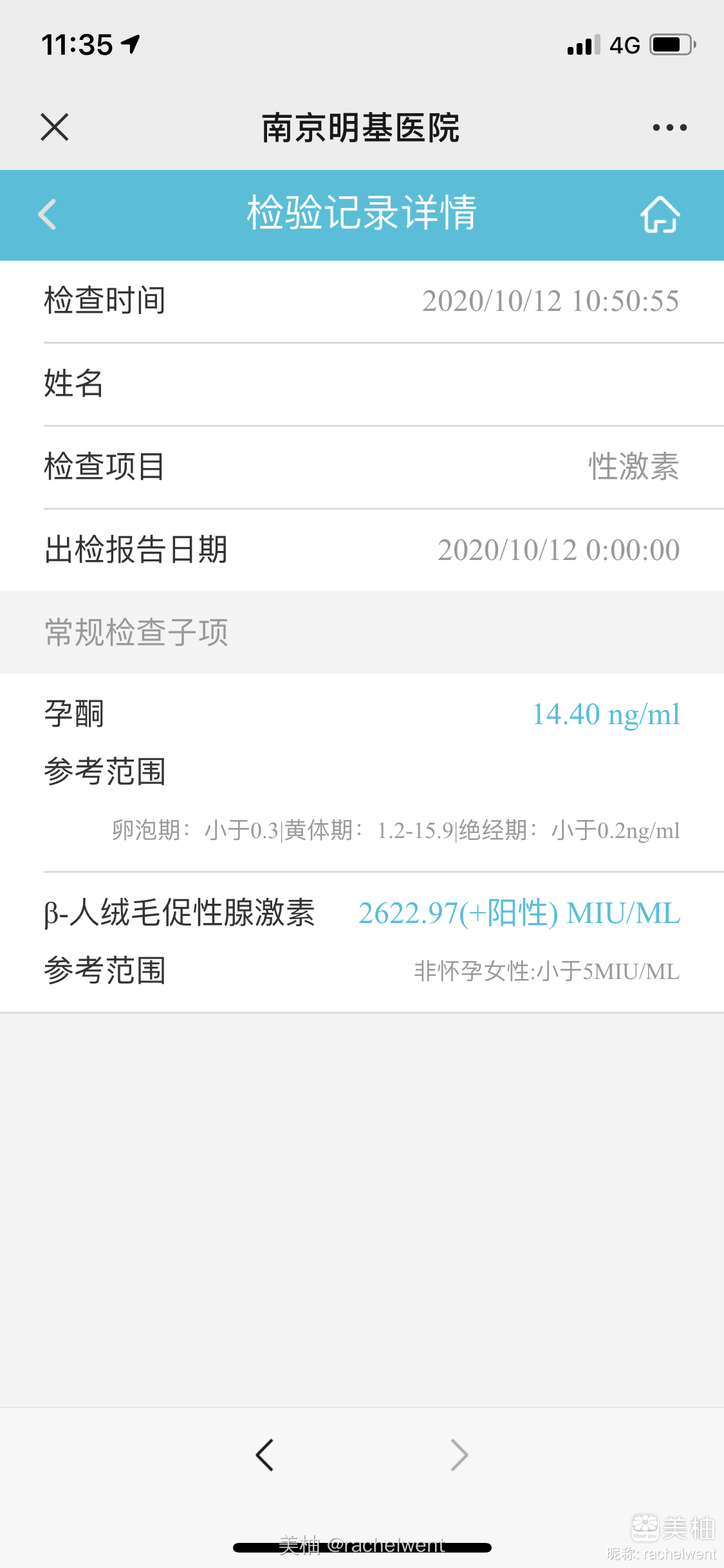Image resolution: width=724 pixels, height=1568 pixels.
Task: Open the three-dot overflow menu
Action: (669, 127)
